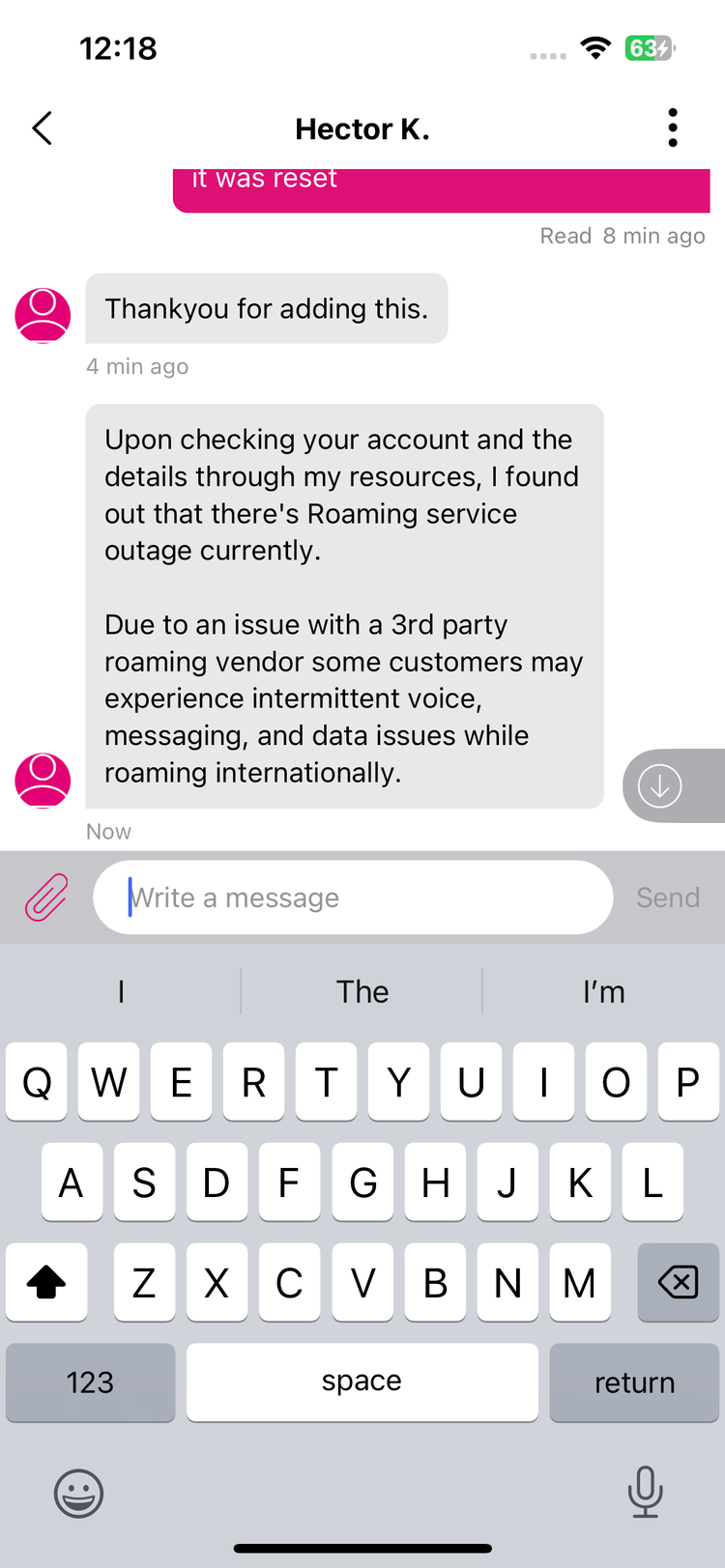Screen dimensions: 725x1568
Task: Jump to latest message with down arrow
Action: (660, 785)
